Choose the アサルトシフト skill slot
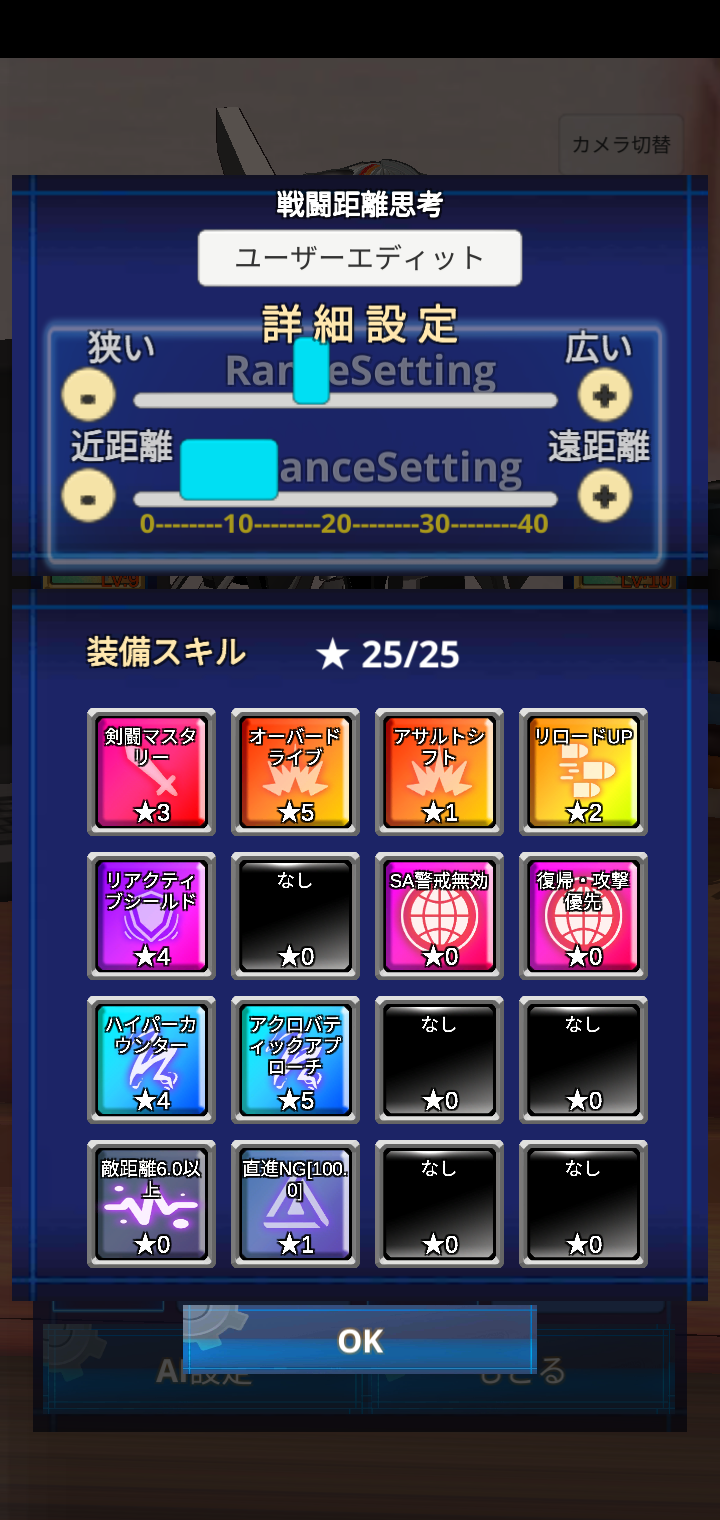The image size is (720, 1520). click(439, 772)
